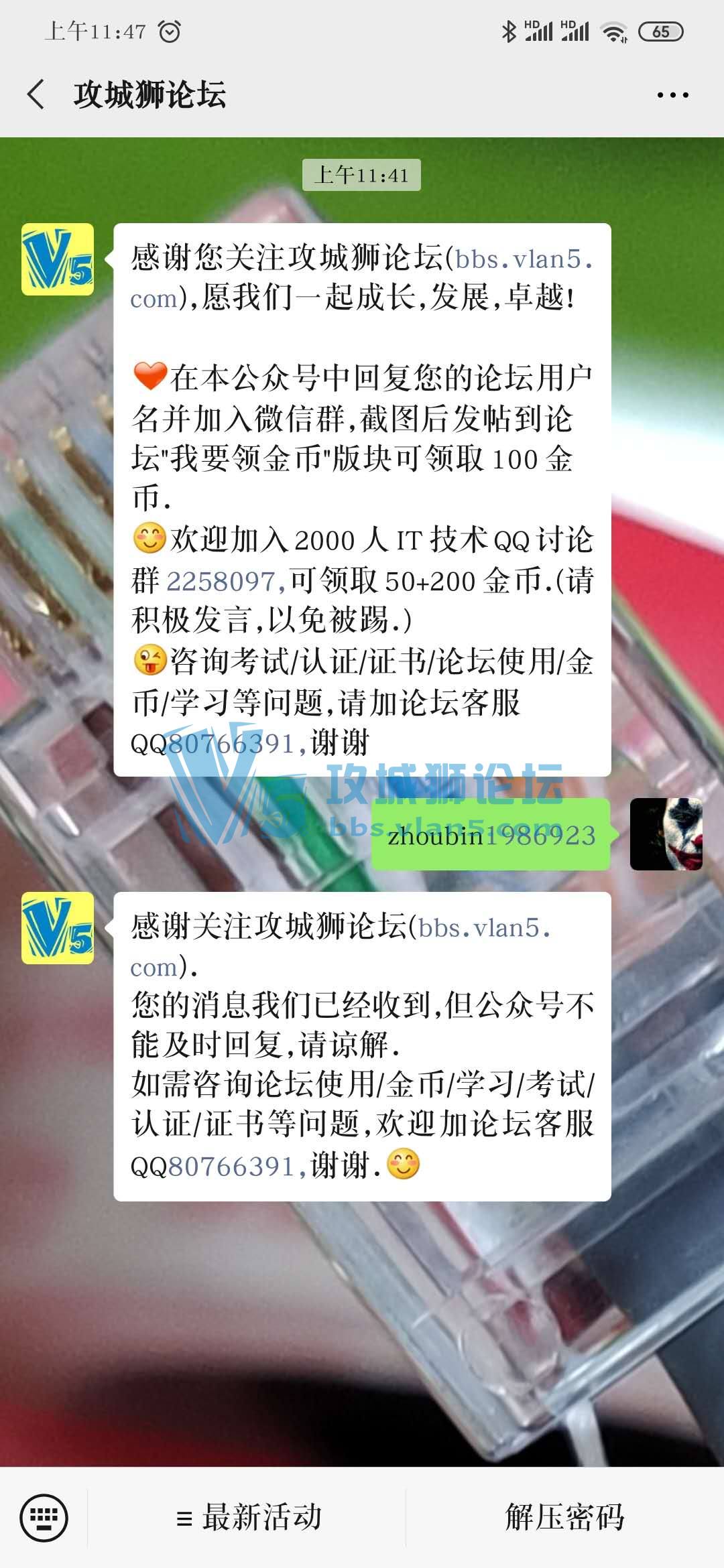Tap the 解压密码 menu button
Screen dimensions: 724x1568
coord(564,1517)
